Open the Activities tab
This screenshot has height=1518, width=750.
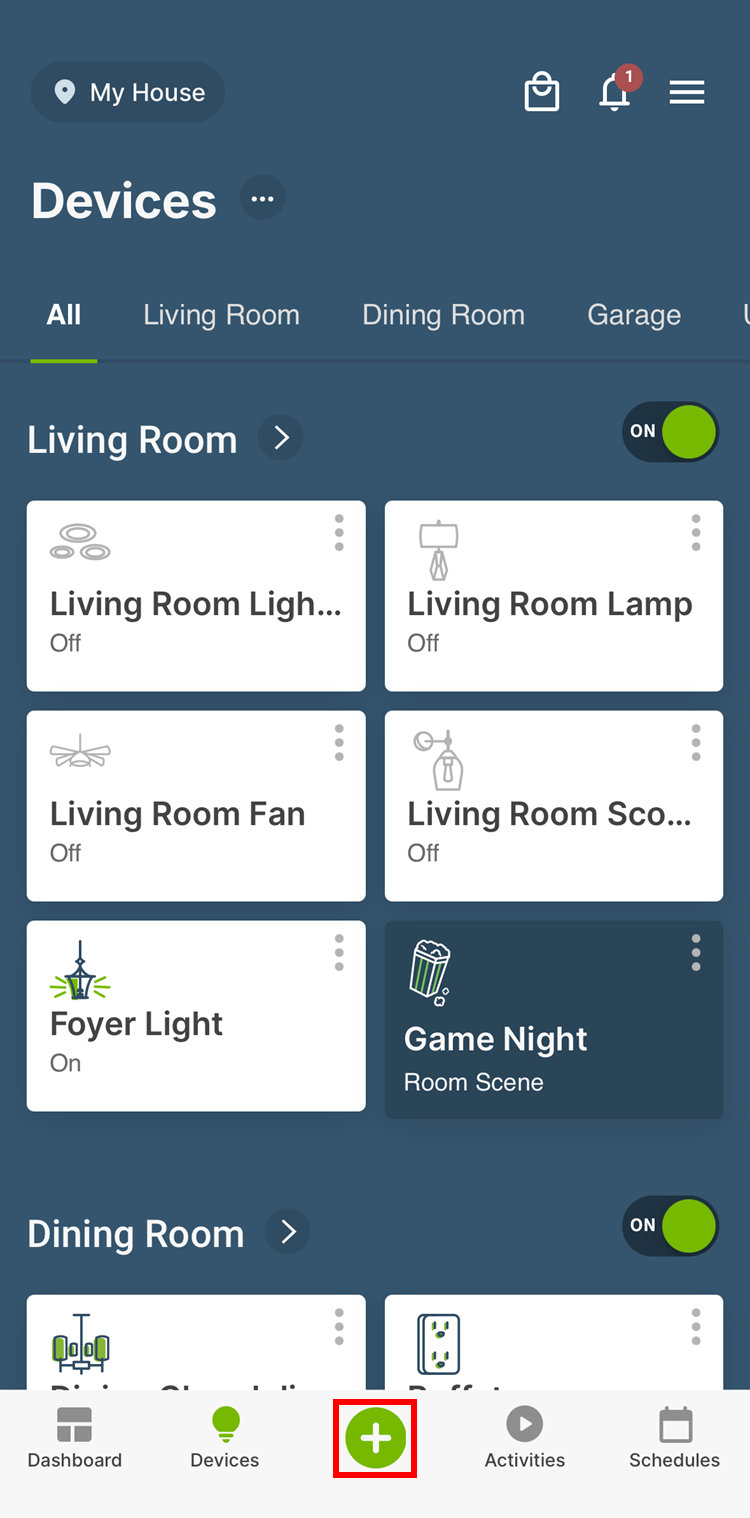(525, 1439)
